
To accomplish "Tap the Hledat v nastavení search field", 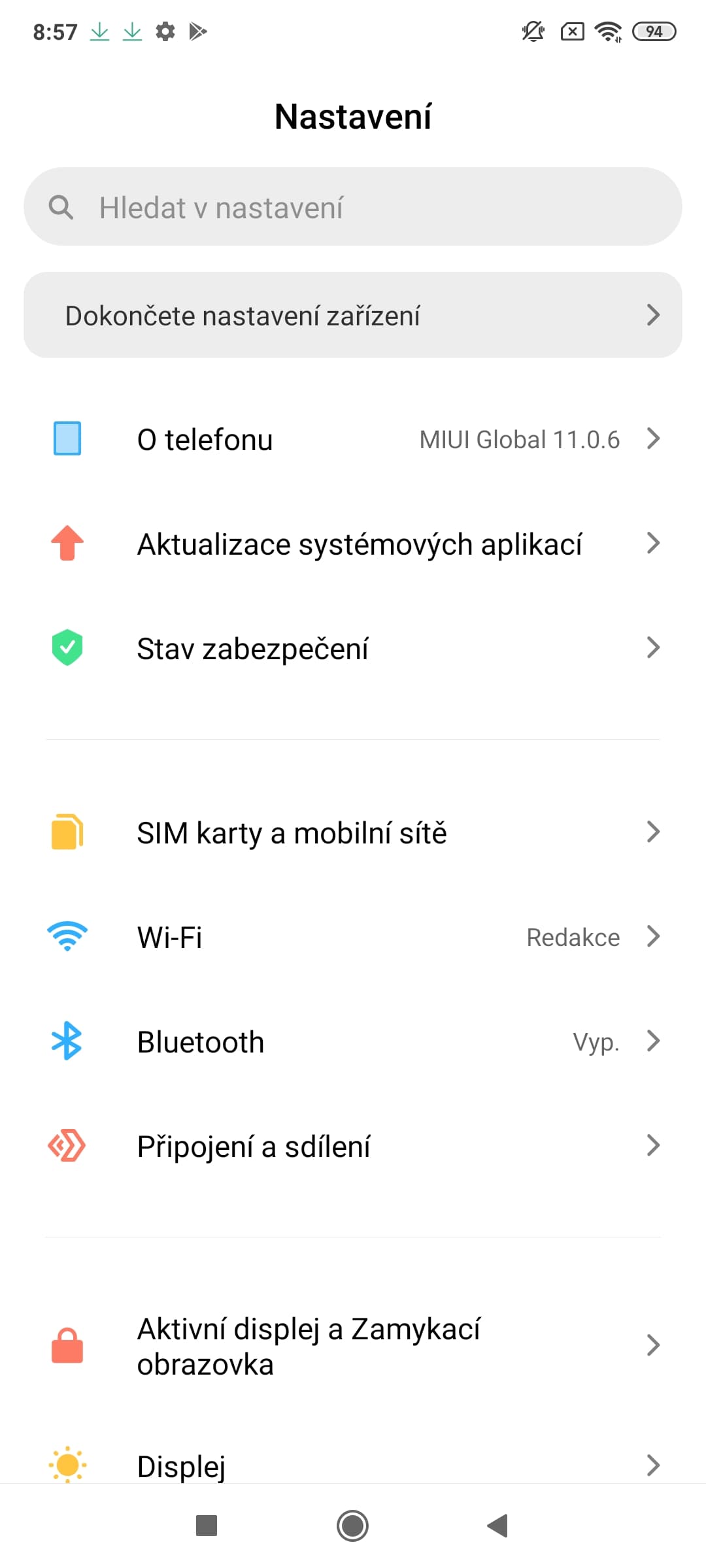I will coord(353,207).
